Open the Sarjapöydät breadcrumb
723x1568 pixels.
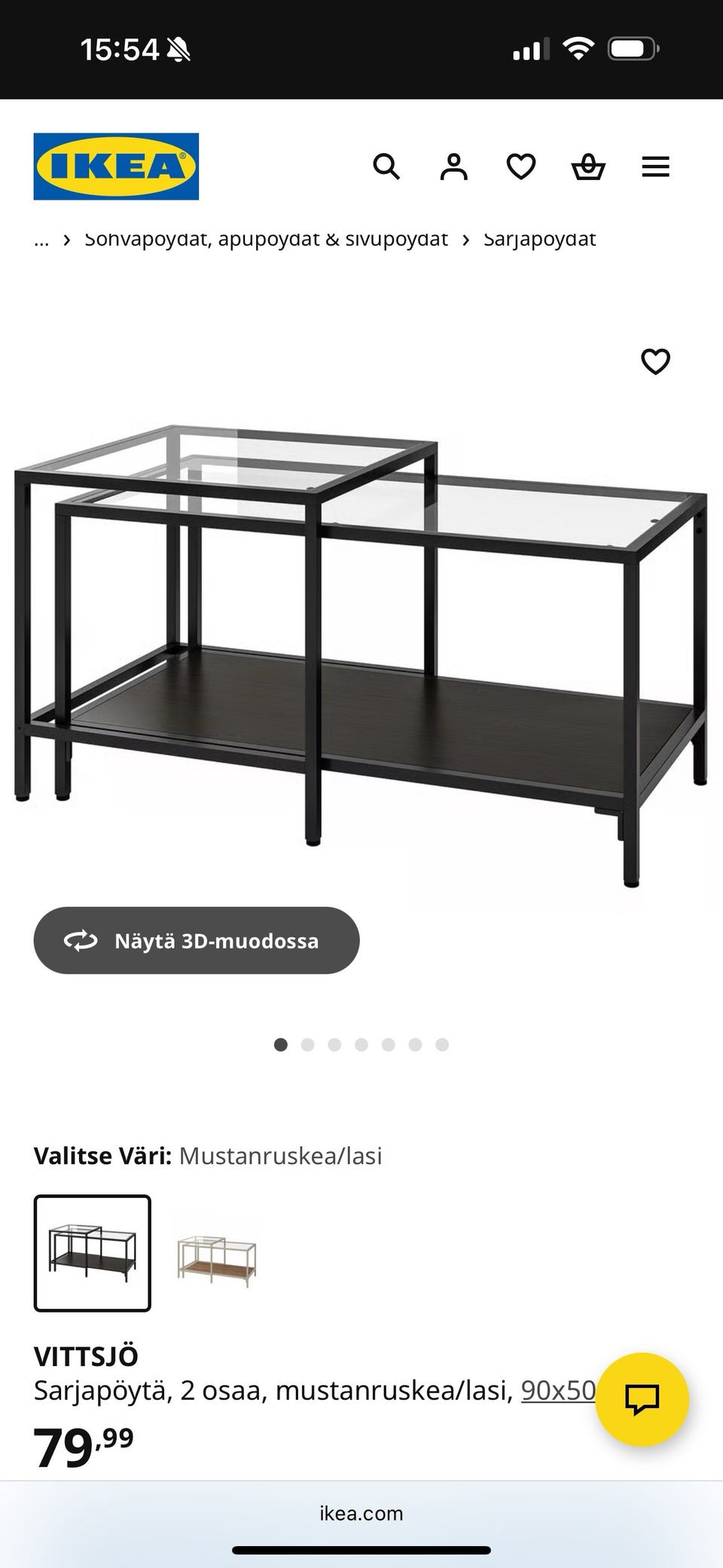coord(539,240)
